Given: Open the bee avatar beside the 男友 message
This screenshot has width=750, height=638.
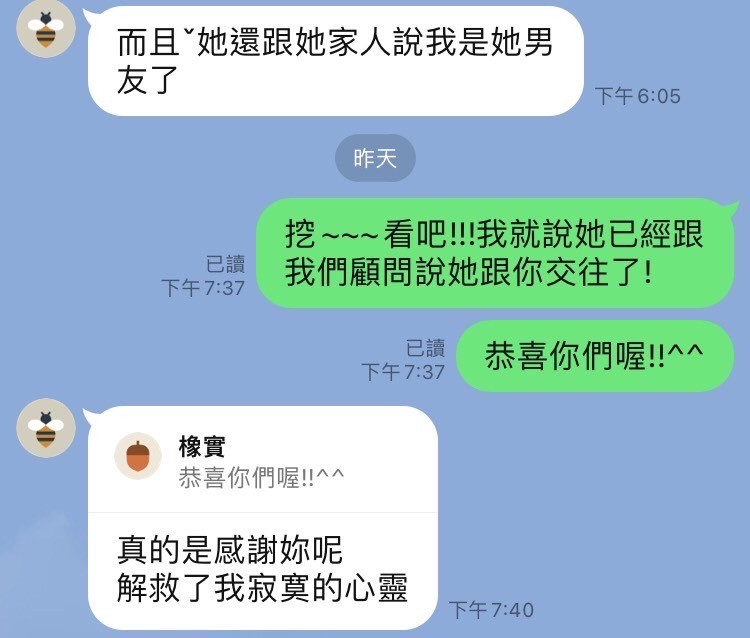Looking at the screenshot, I should [x=46, y=29].
